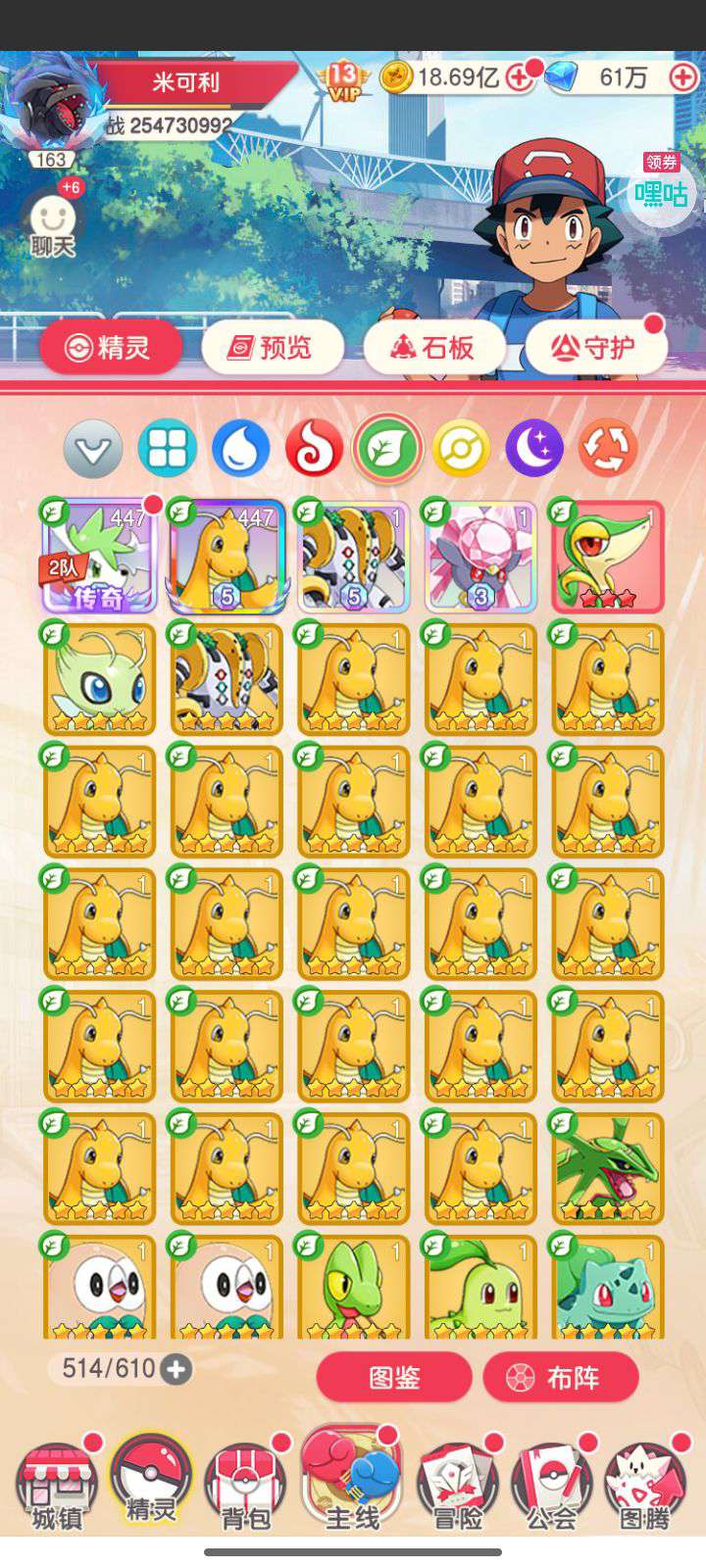
Task: Filter by water type
Action: pyautogui.click(x=240, y=449)
